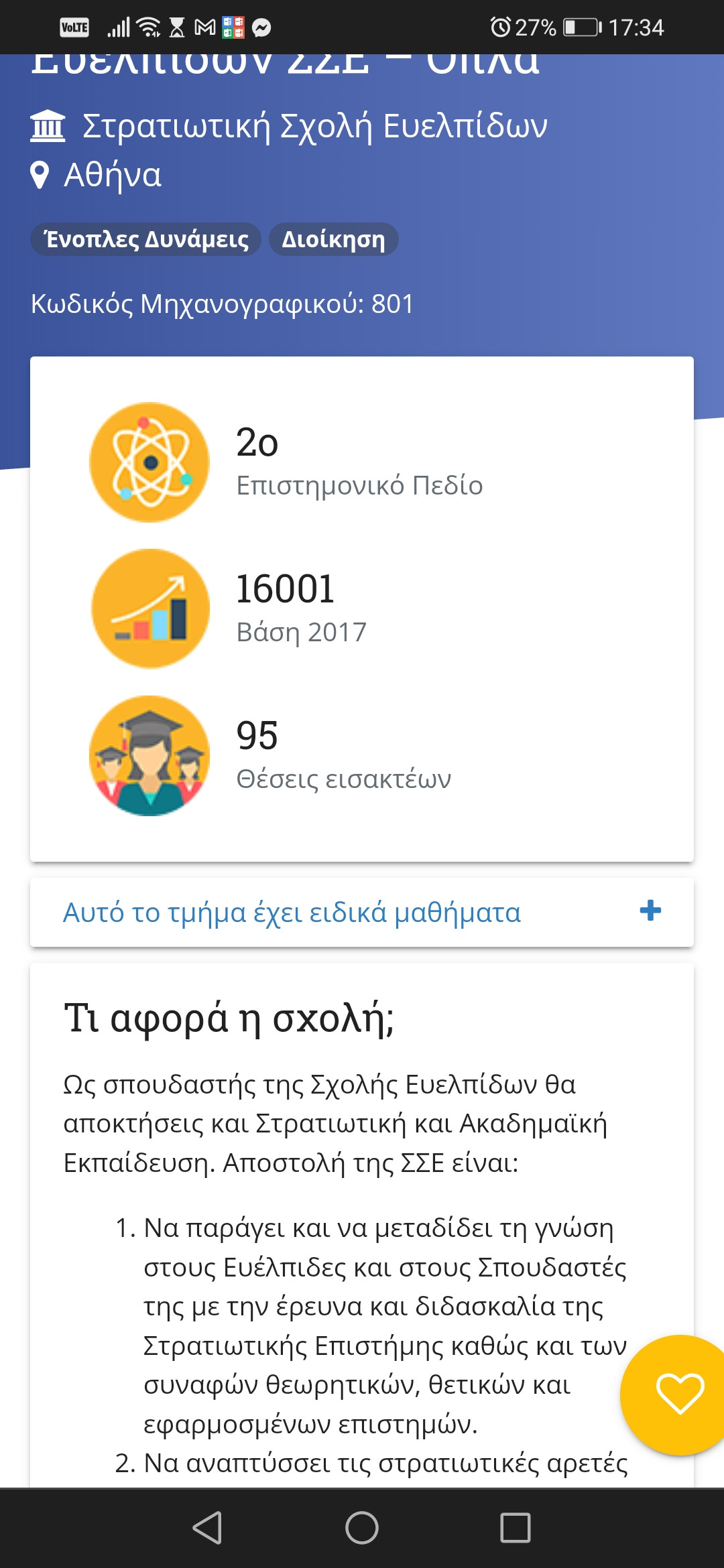Select the 'Διοίκηση' chip
Screen dimensions: 724x1568
point(333,239)
